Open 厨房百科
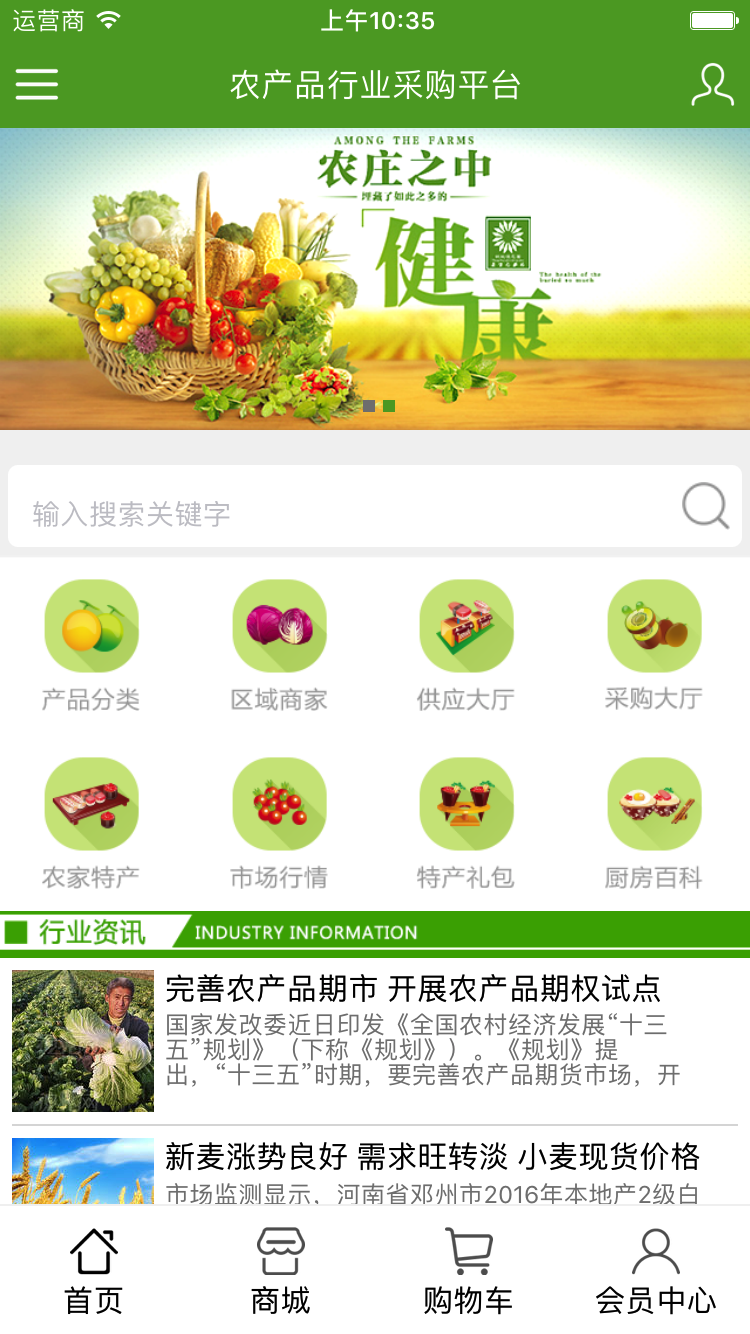Image resolution: width=750 pixels, height=1334 pixels. pos(654,824)
